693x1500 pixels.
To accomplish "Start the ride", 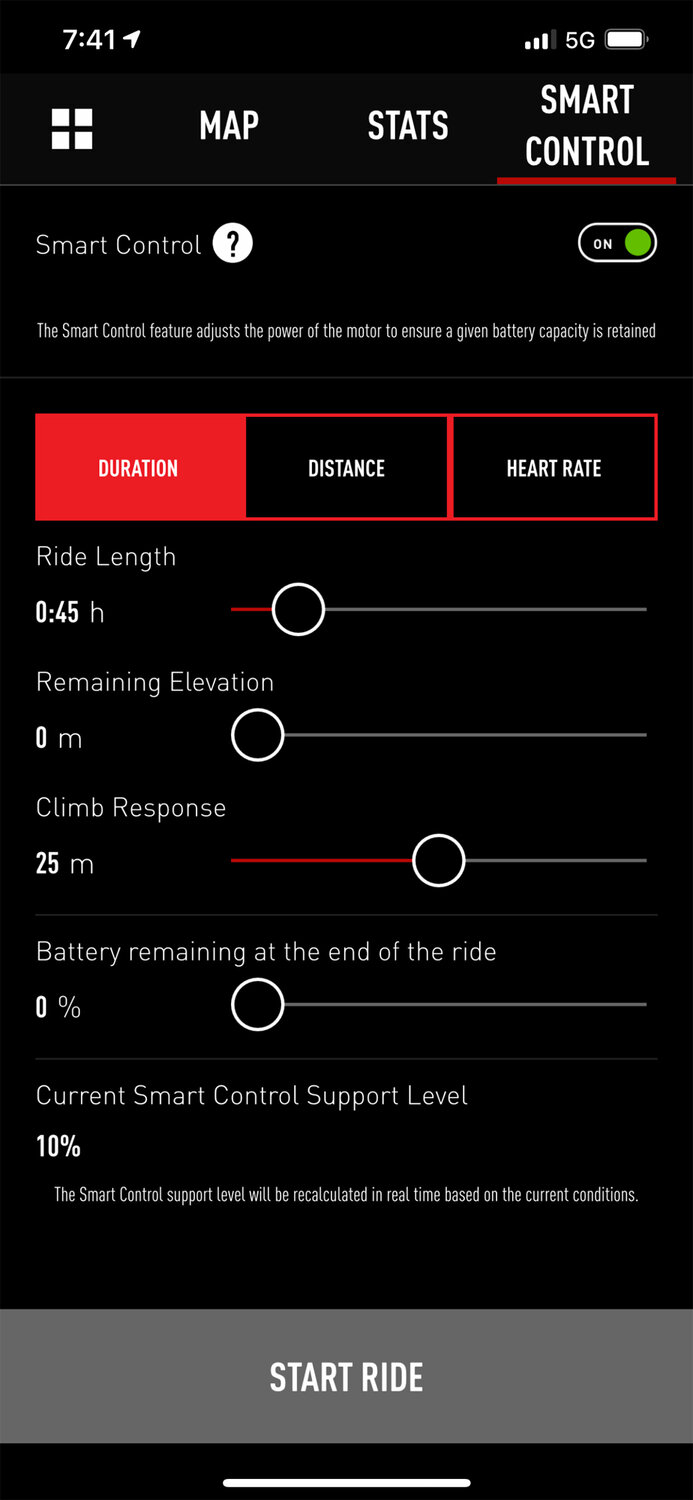I will 346,1377.
